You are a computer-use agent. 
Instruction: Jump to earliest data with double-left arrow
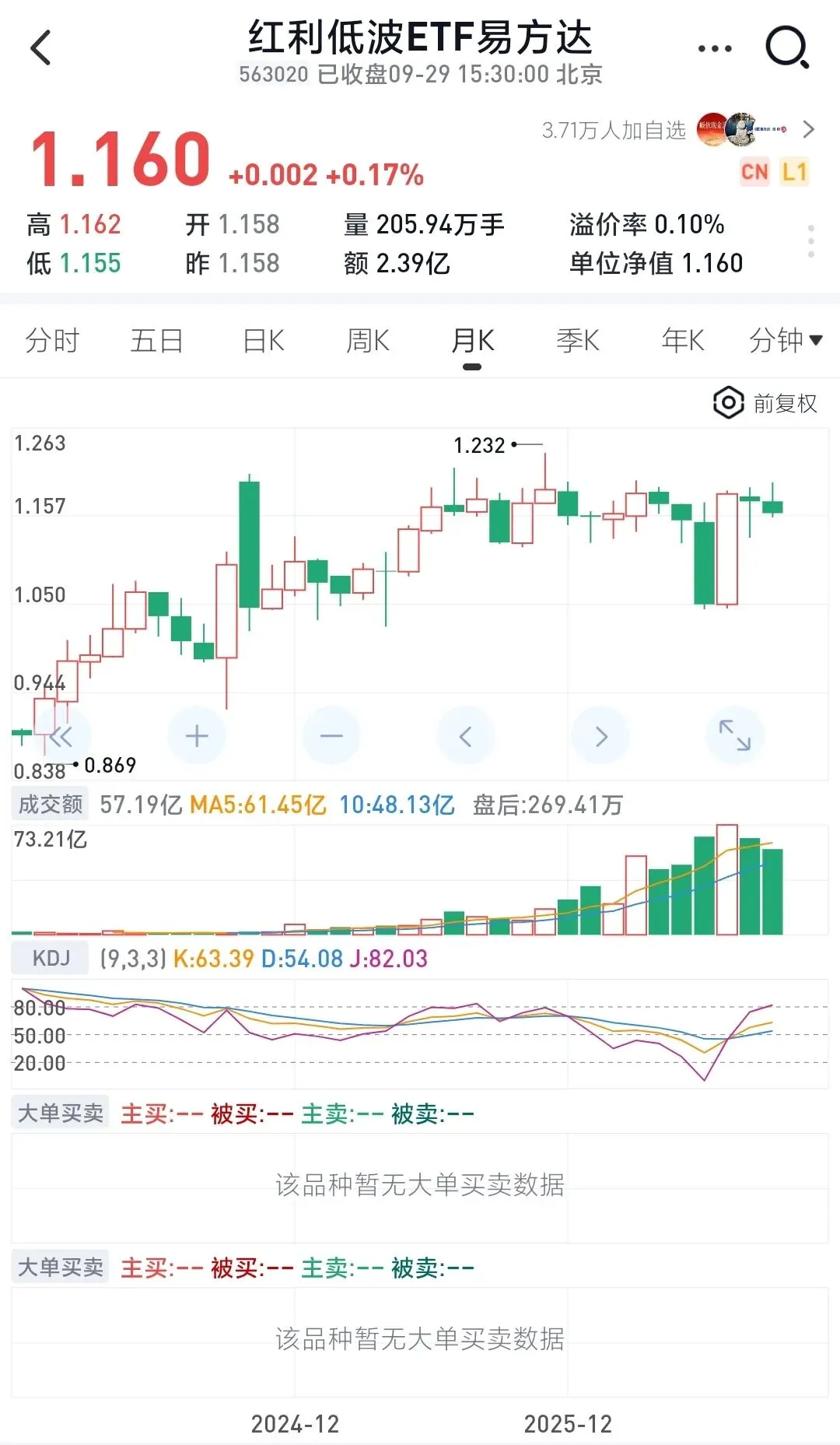click(x=61, y=736)
